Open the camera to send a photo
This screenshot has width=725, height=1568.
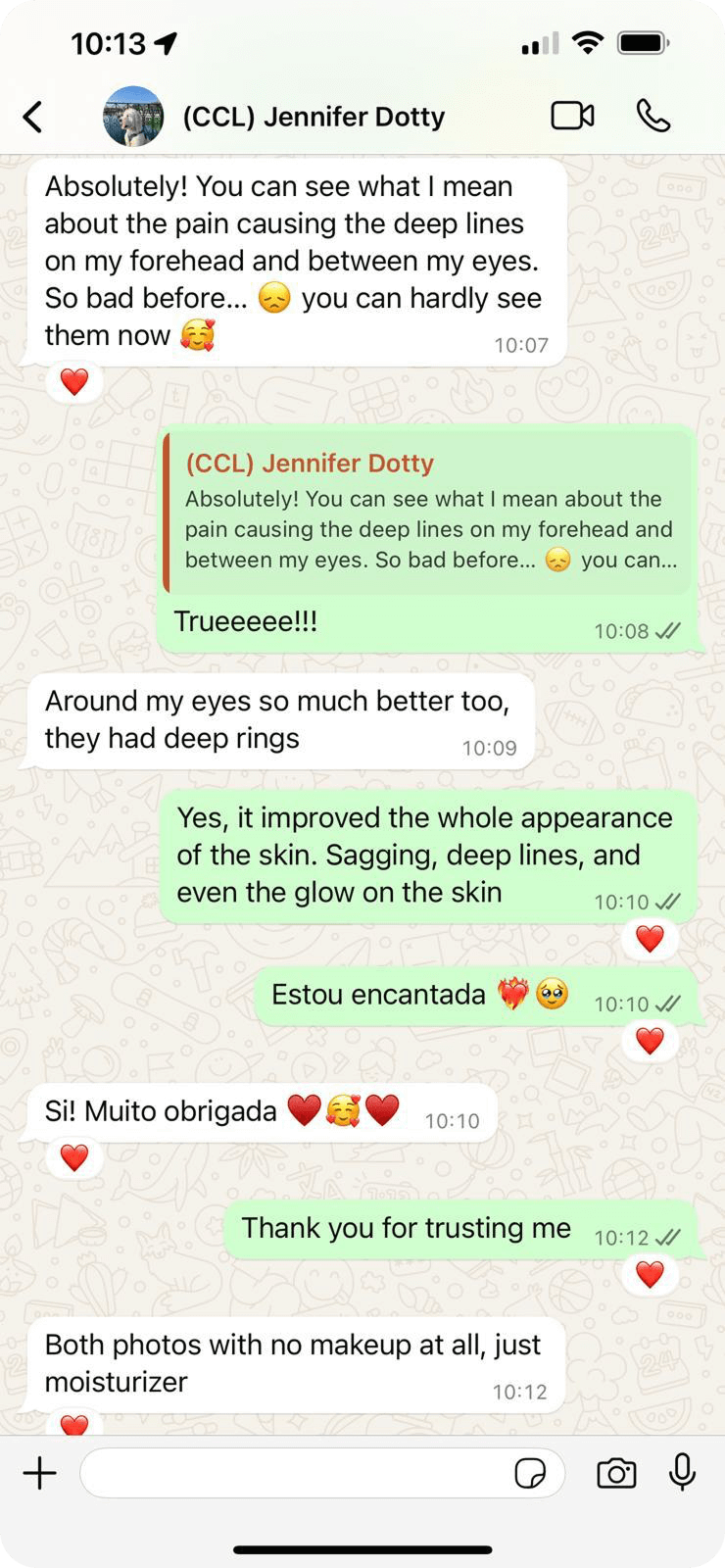tap(616, 1472)
